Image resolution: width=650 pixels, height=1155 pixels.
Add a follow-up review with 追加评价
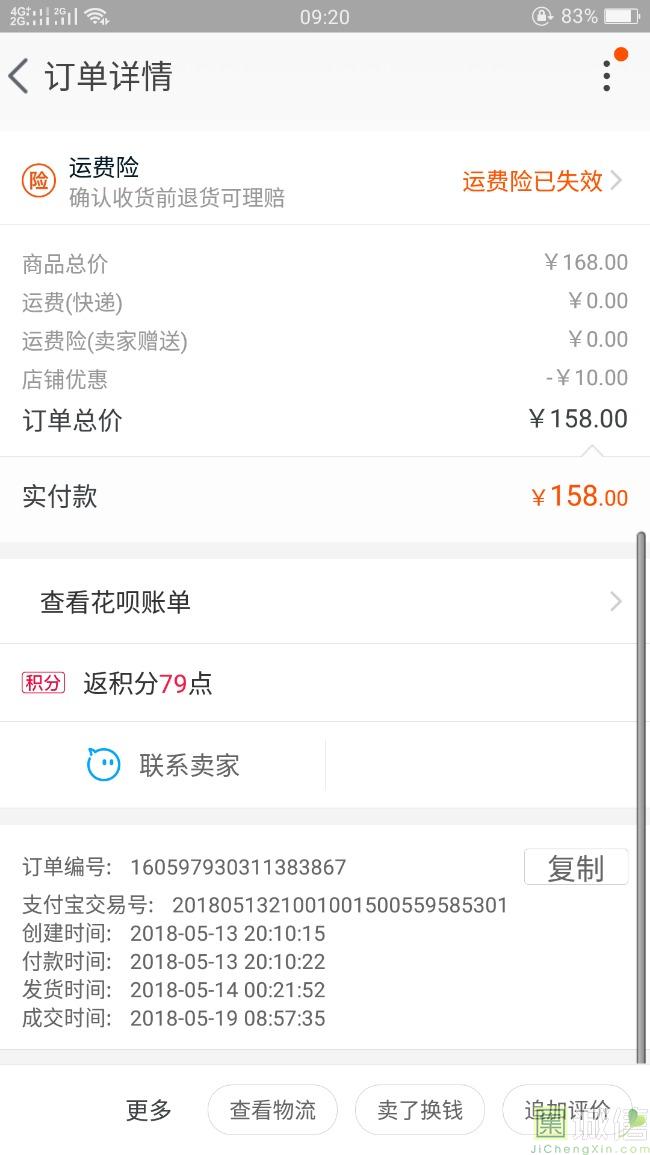[x=567, y=1110]
